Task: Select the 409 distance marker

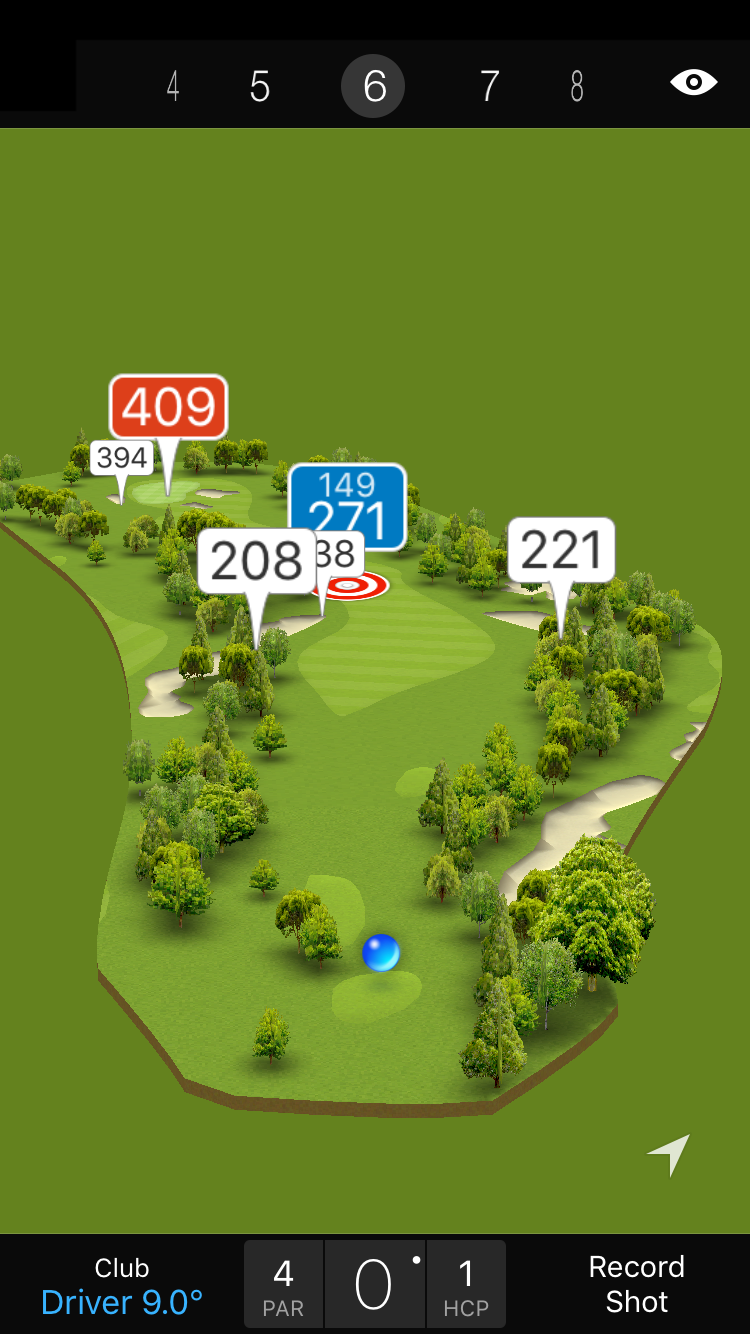Action: [x=168, y=406]
